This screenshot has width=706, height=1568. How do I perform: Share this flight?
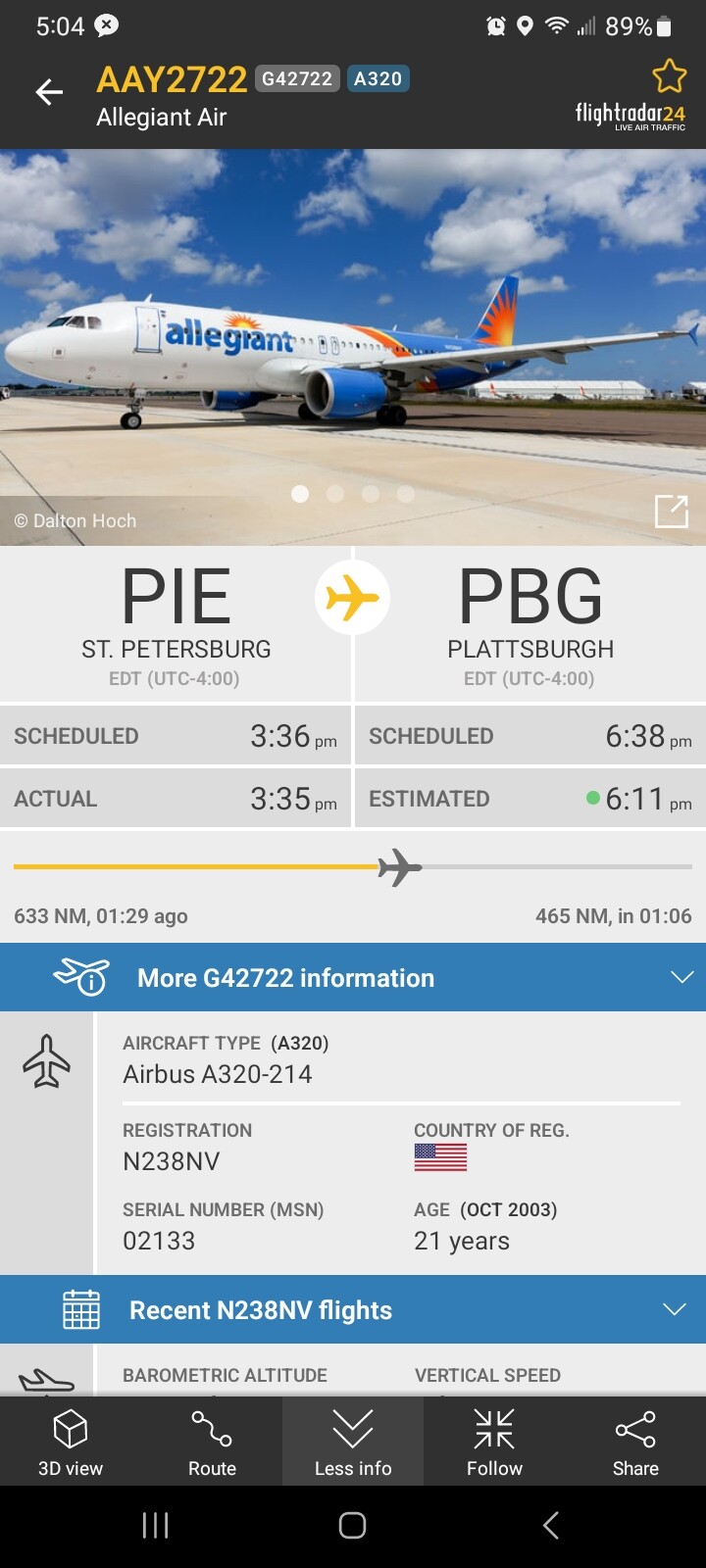click(635, 1442)
